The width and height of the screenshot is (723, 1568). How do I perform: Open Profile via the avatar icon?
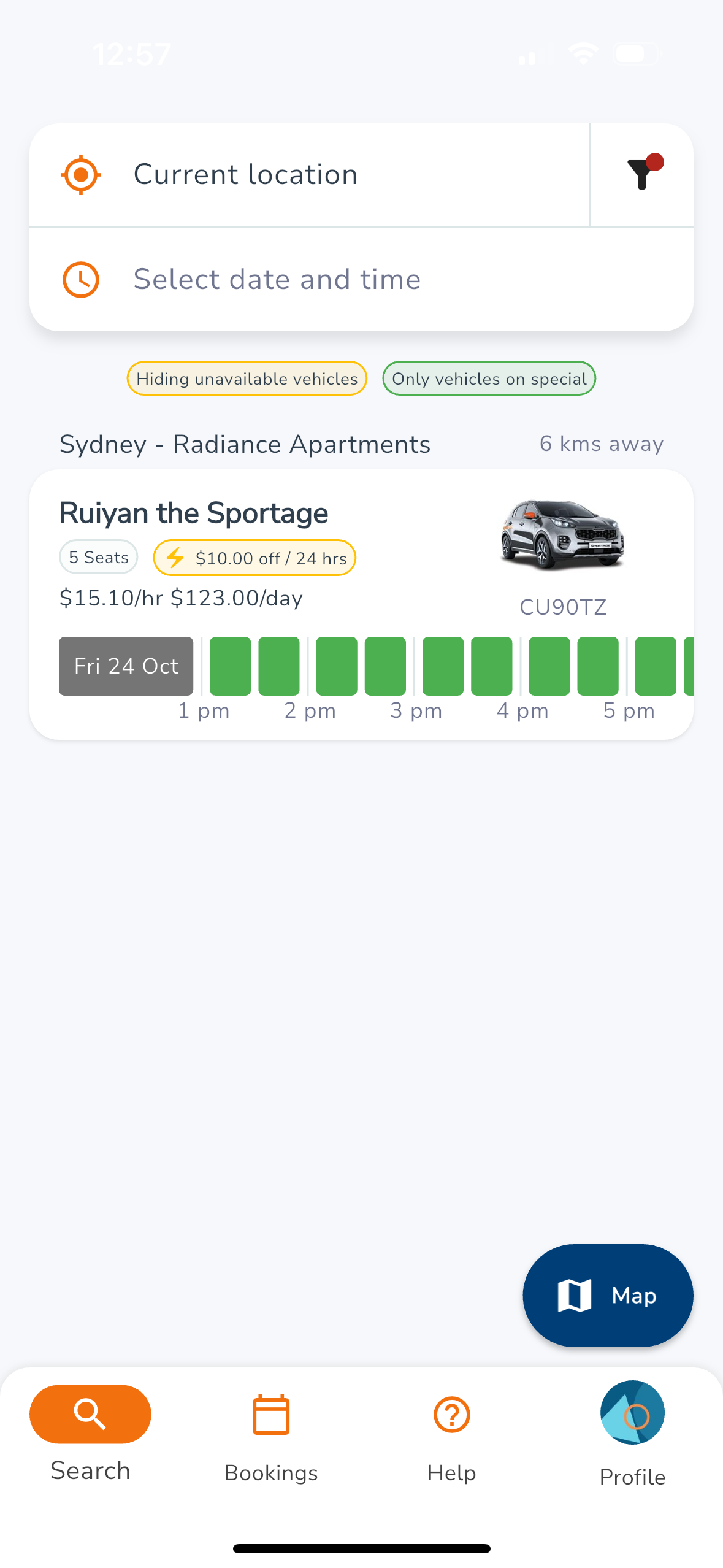[x=632, y=1413]
